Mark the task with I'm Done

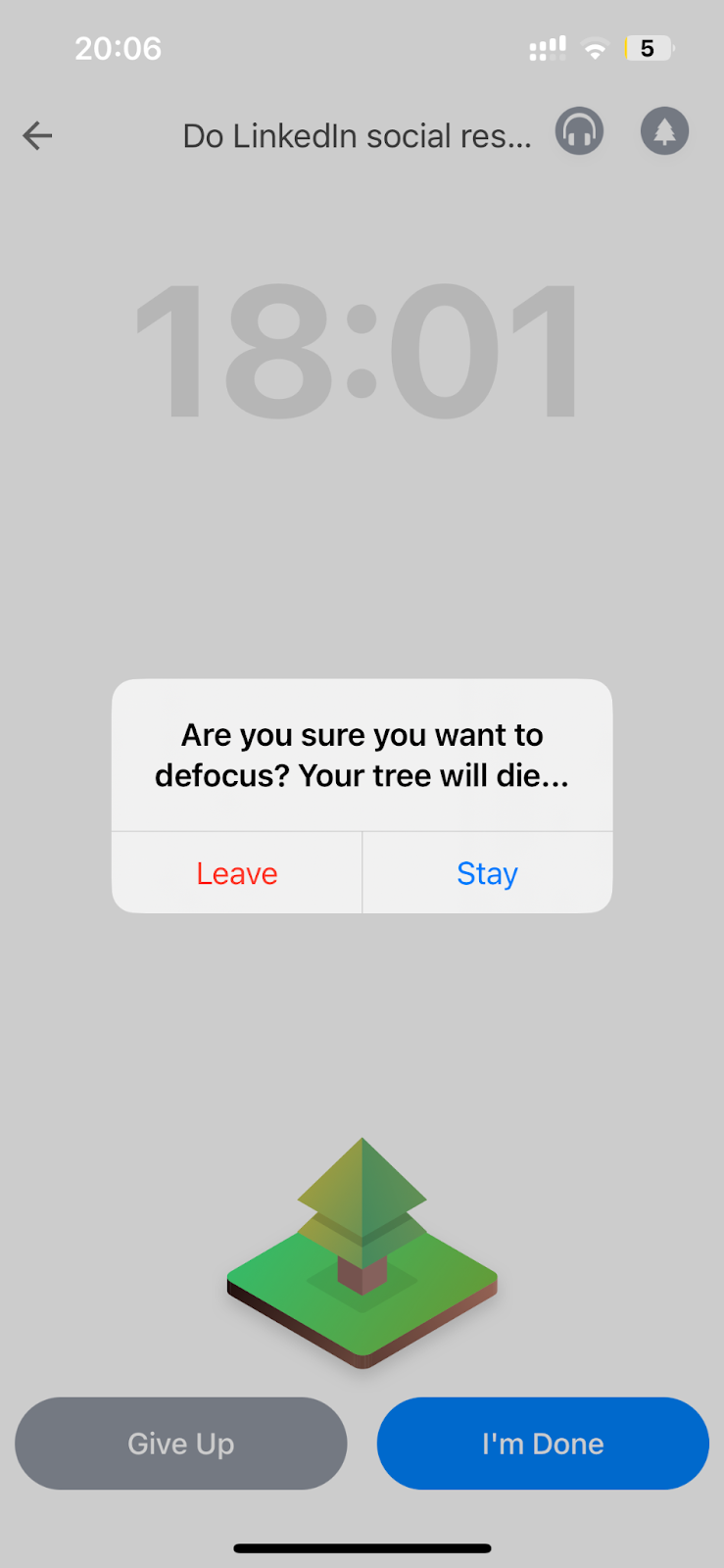coord(543,1444)
